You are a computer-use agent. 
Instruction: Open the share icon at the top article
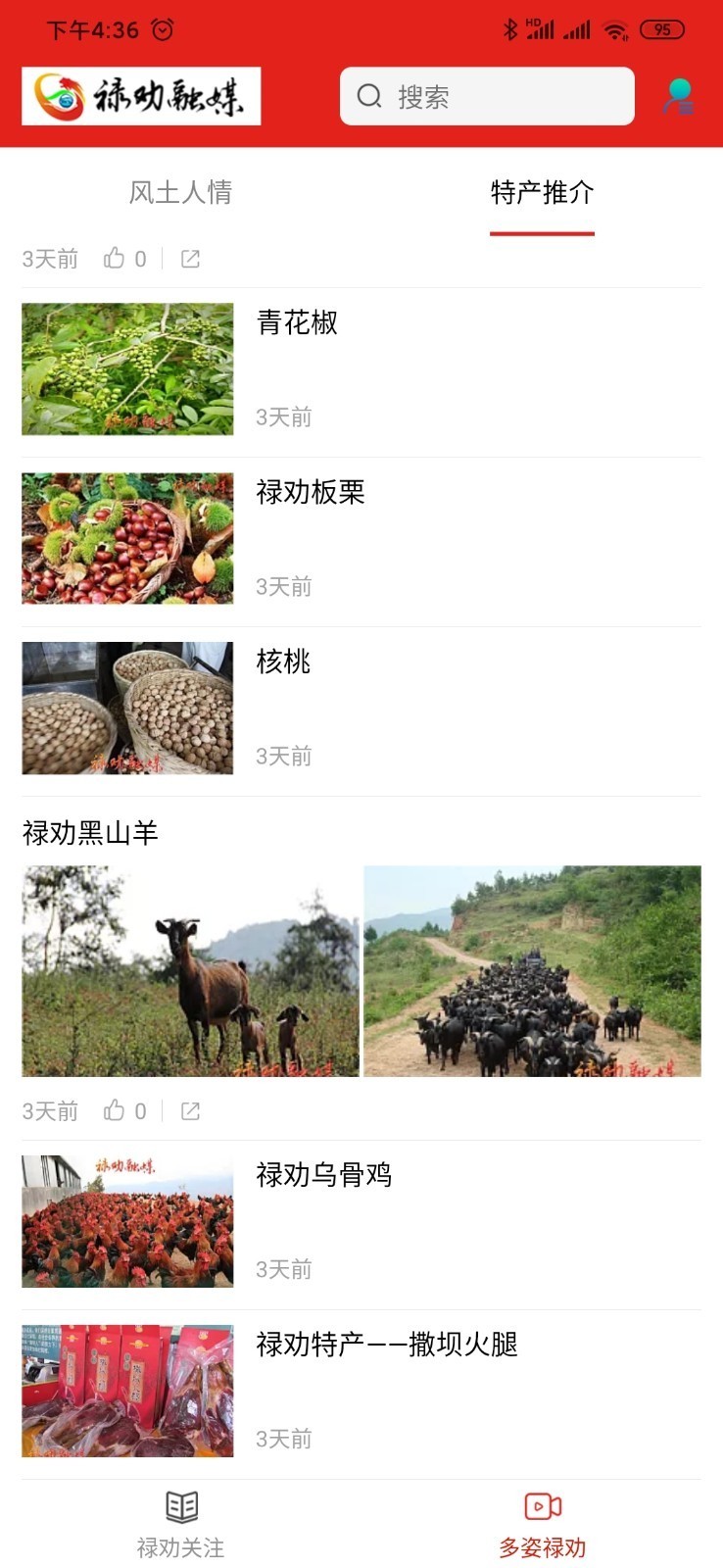tap(189, 258)
